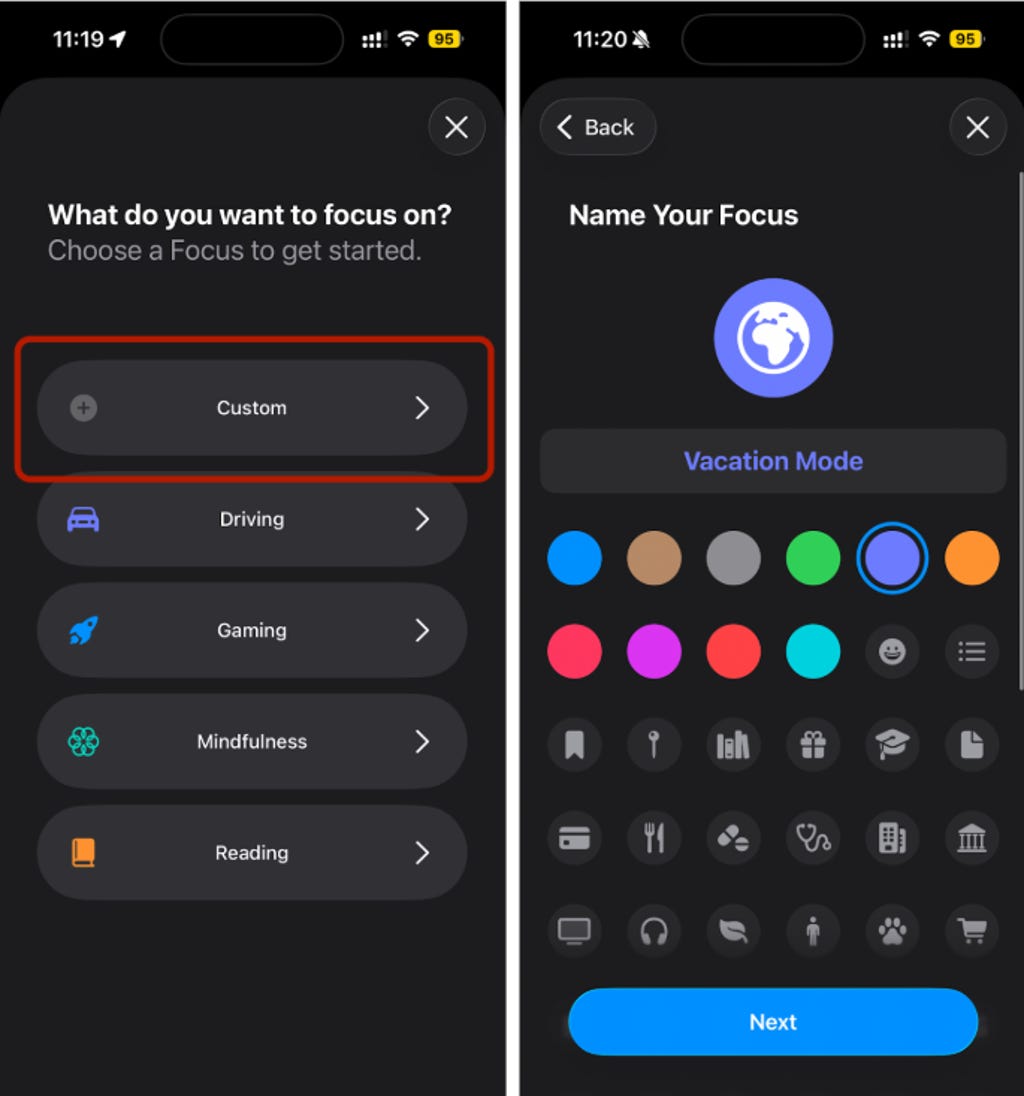Choose the Driving focus
1024x1096 pixels.
(x=252, y=519)
